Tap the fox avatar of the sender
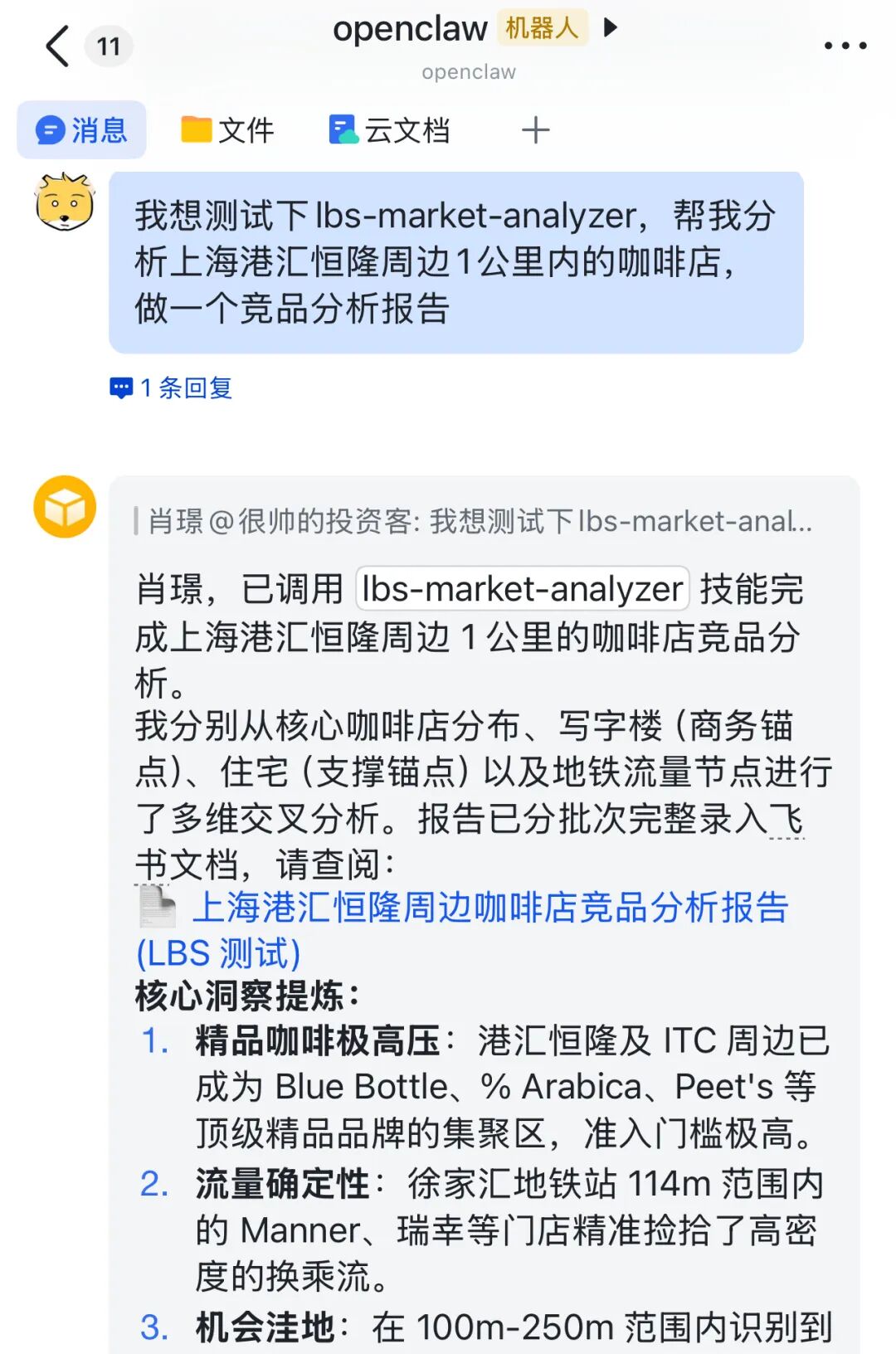The height and width of the screenshot is (1354, 896). pyautogui.click(x=65, y=202)
